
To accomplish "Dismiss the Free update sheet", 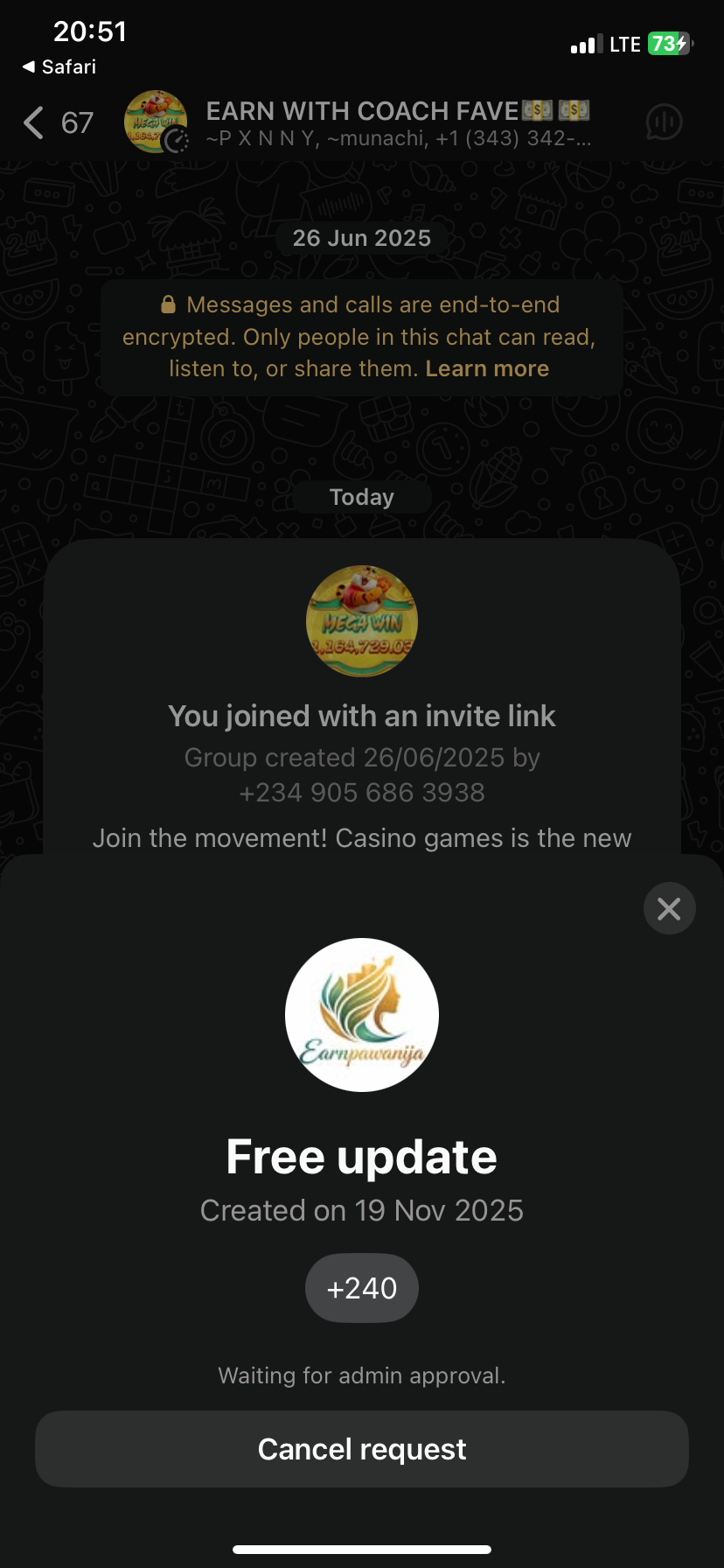I will (669, 909).
